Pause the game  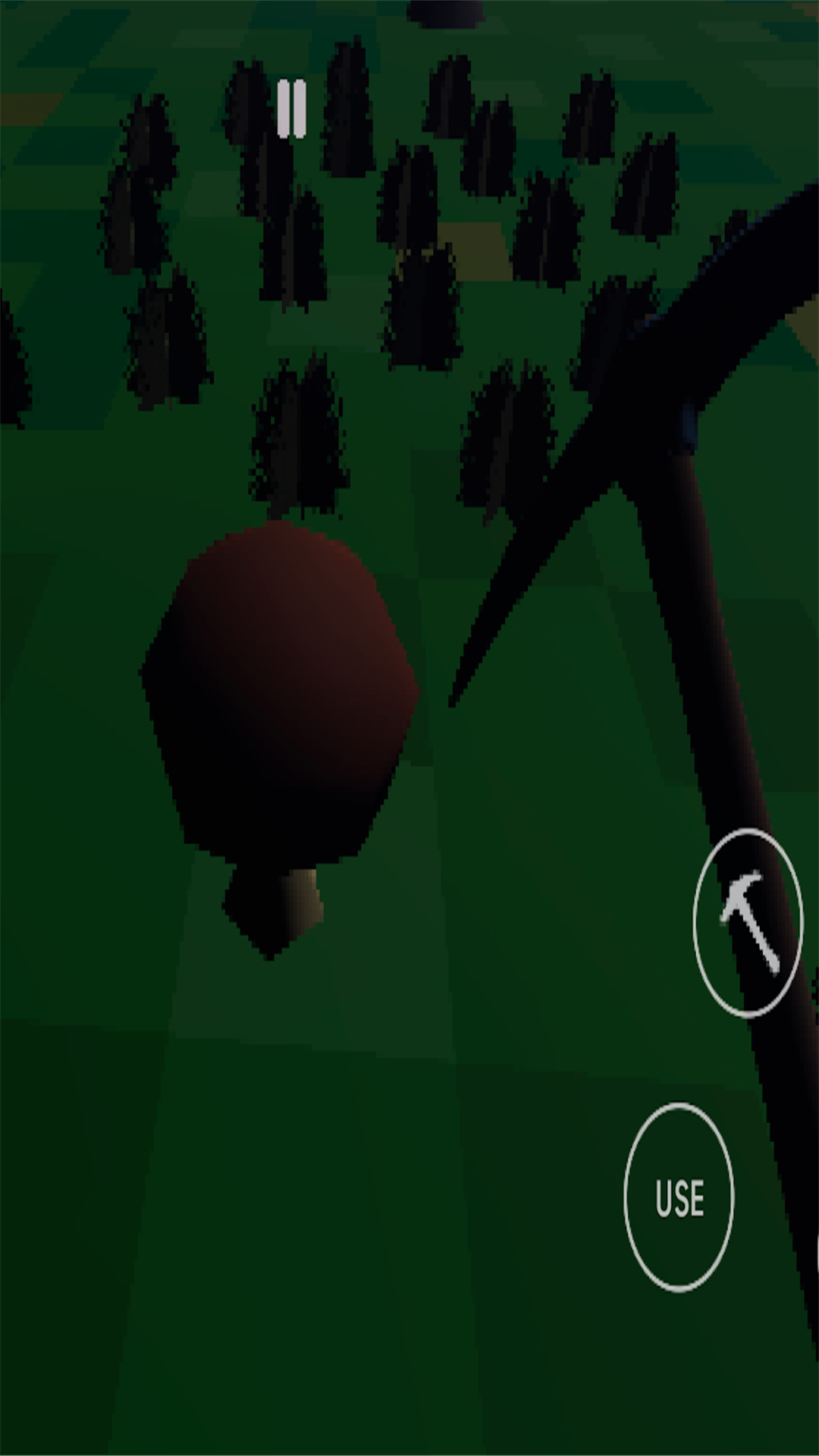pos(291,109)
